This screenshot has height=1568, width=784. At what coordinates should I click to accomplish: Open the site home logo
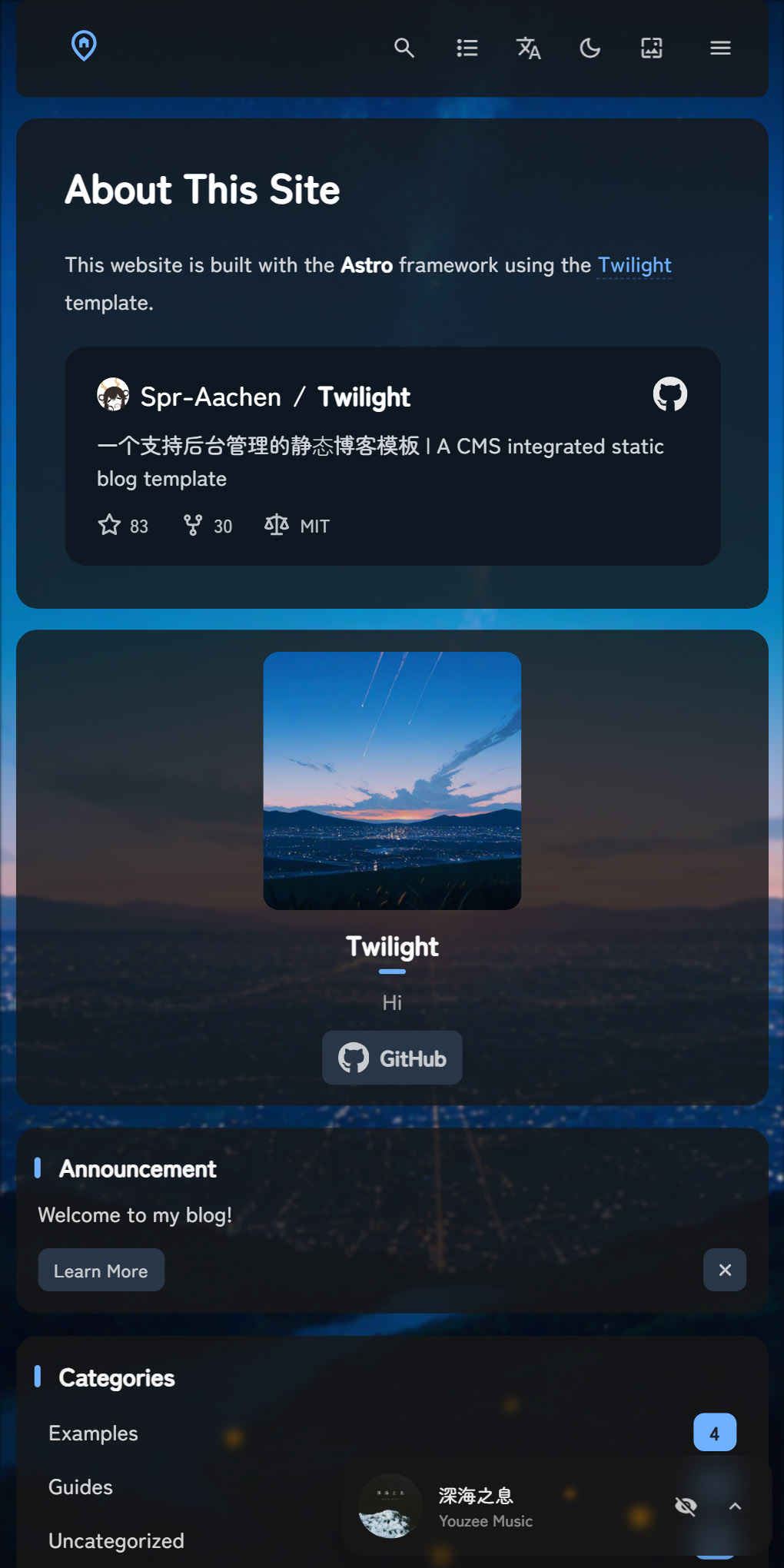coord(84,46)
